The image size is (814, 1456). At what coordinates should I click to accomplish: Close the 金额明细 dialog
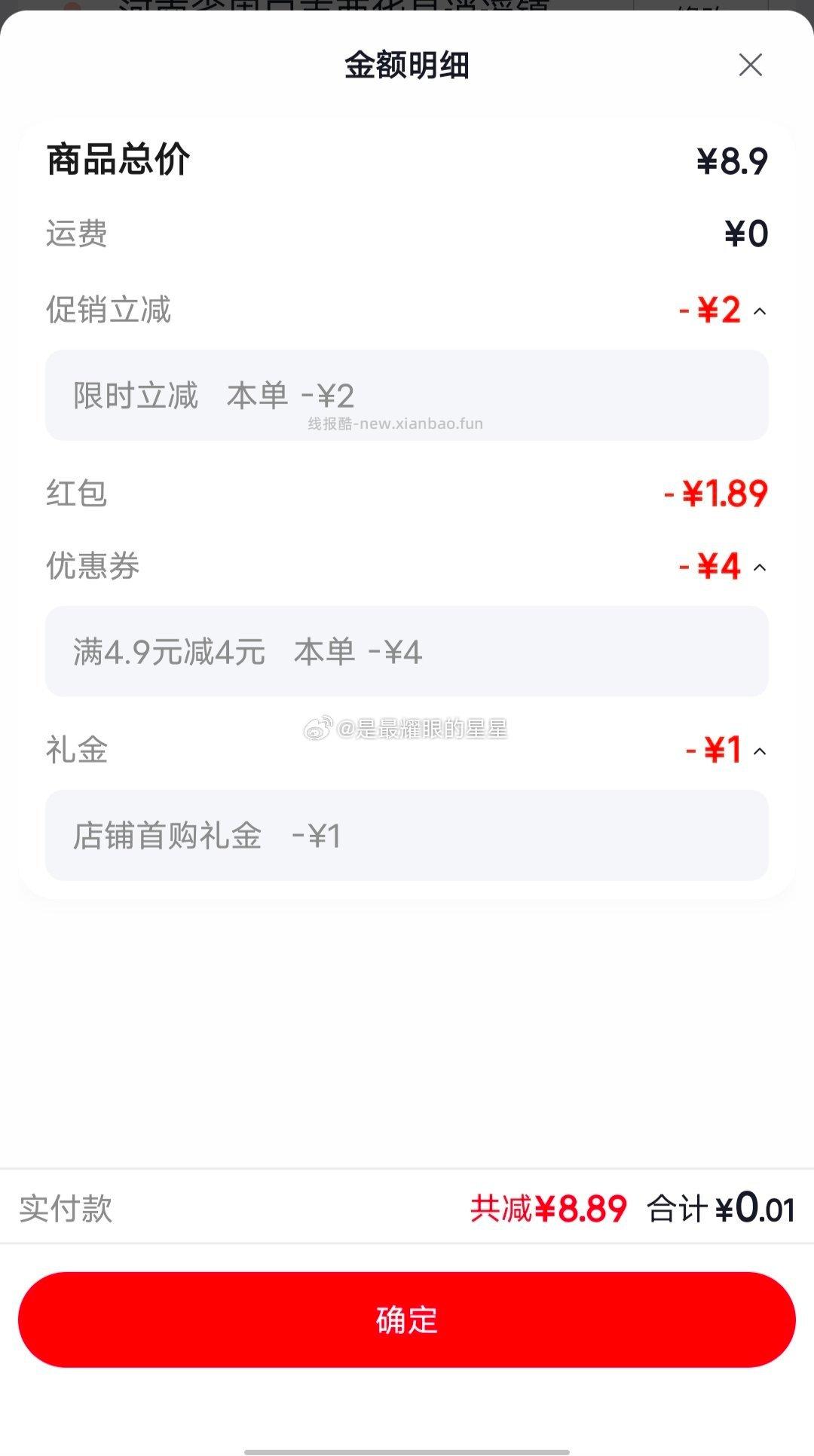coord(750,66)
